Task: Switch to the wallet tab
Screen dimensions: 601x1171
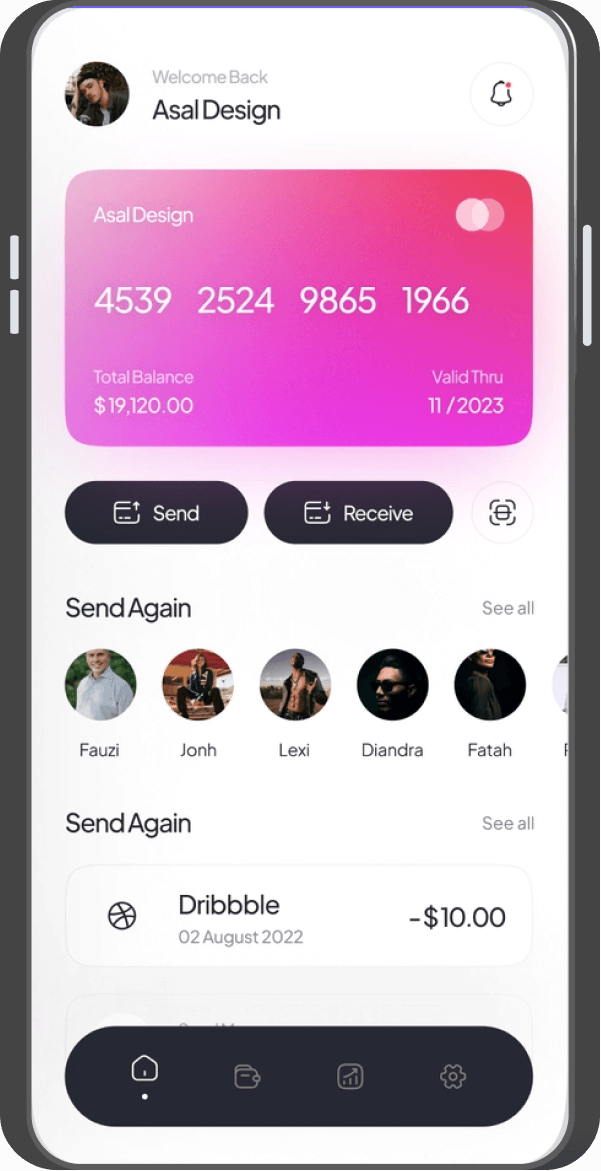Action: (247, 1076)
